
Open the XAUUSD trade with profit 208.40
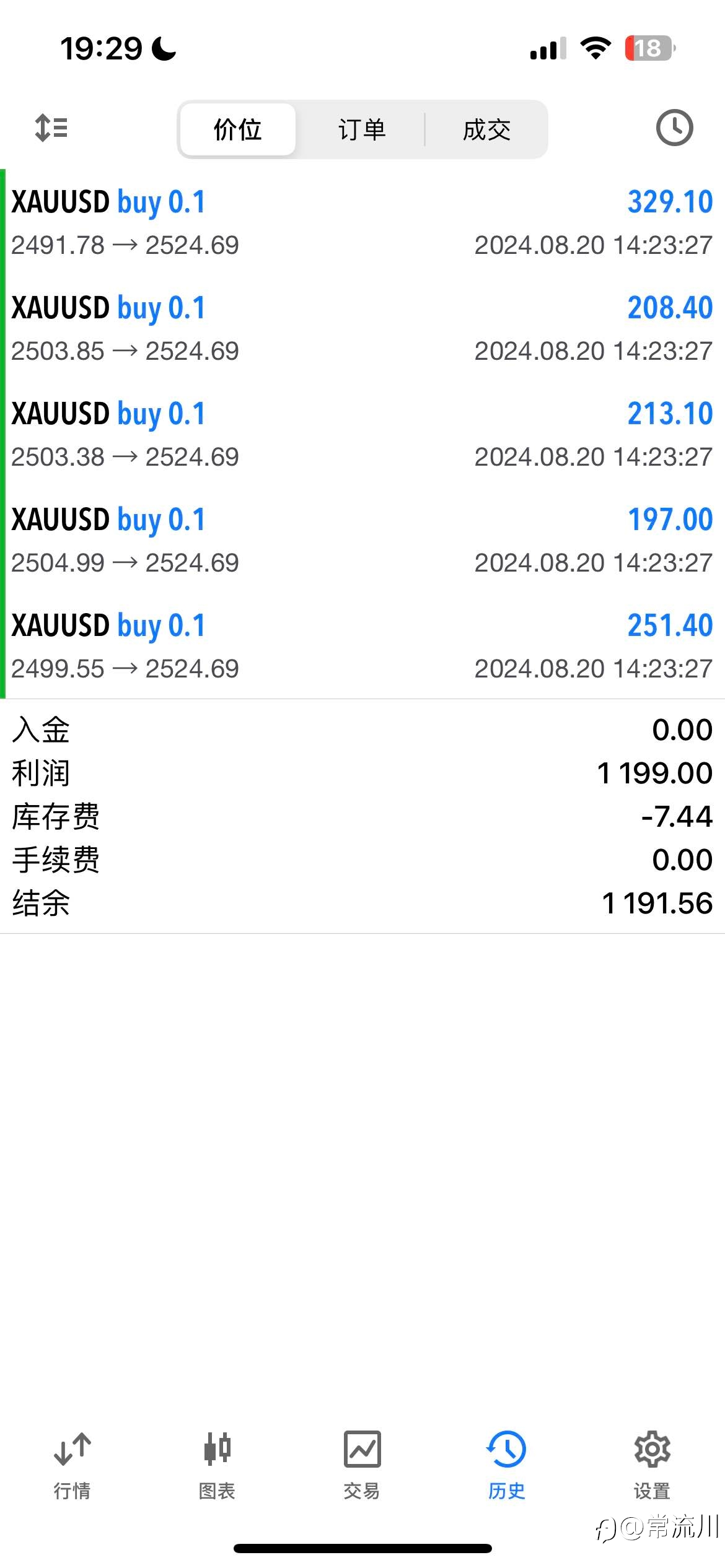(362, 328)
